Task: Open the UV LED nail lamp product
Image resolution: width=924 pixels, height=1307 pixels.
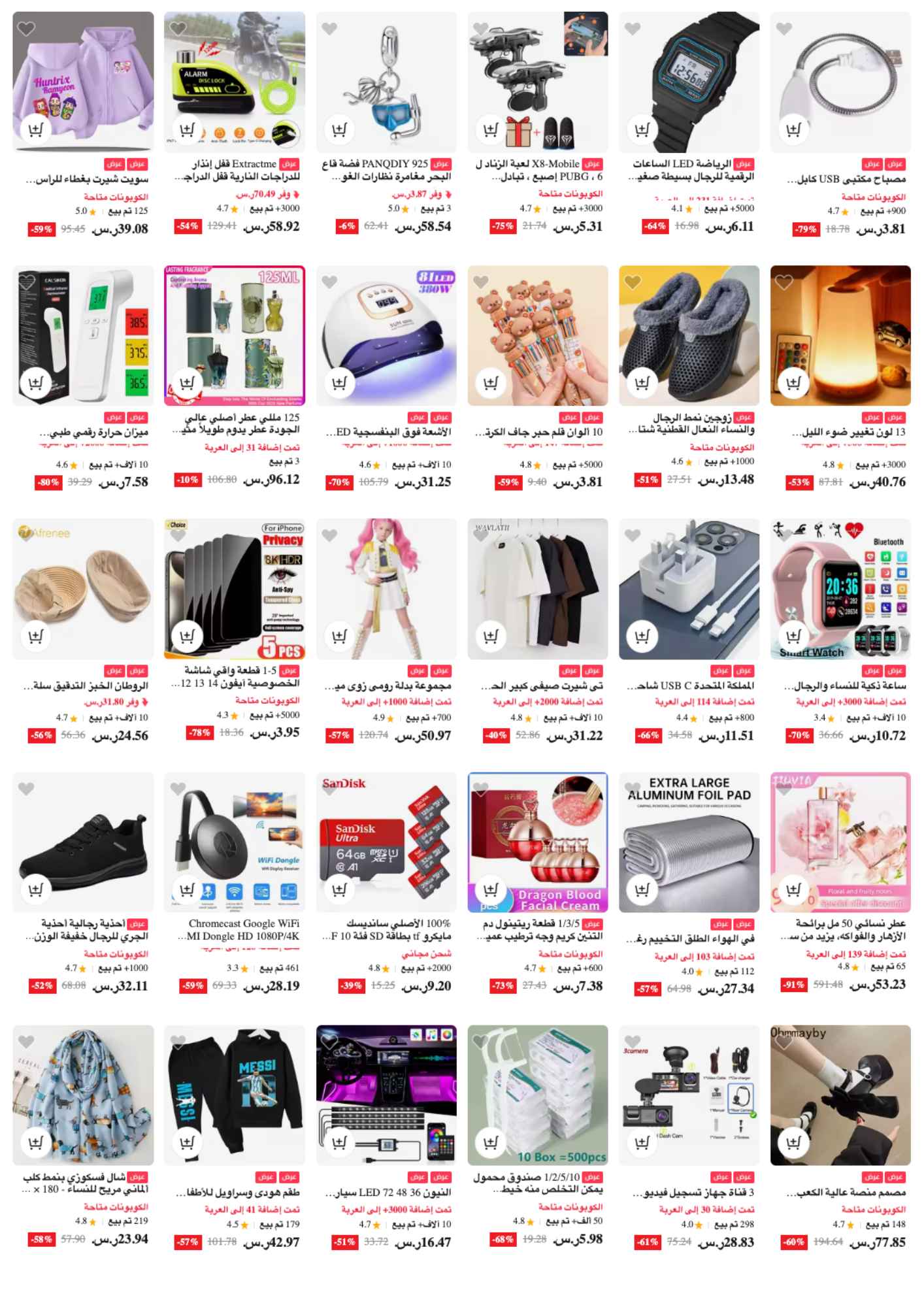Action: coord(386,335)
